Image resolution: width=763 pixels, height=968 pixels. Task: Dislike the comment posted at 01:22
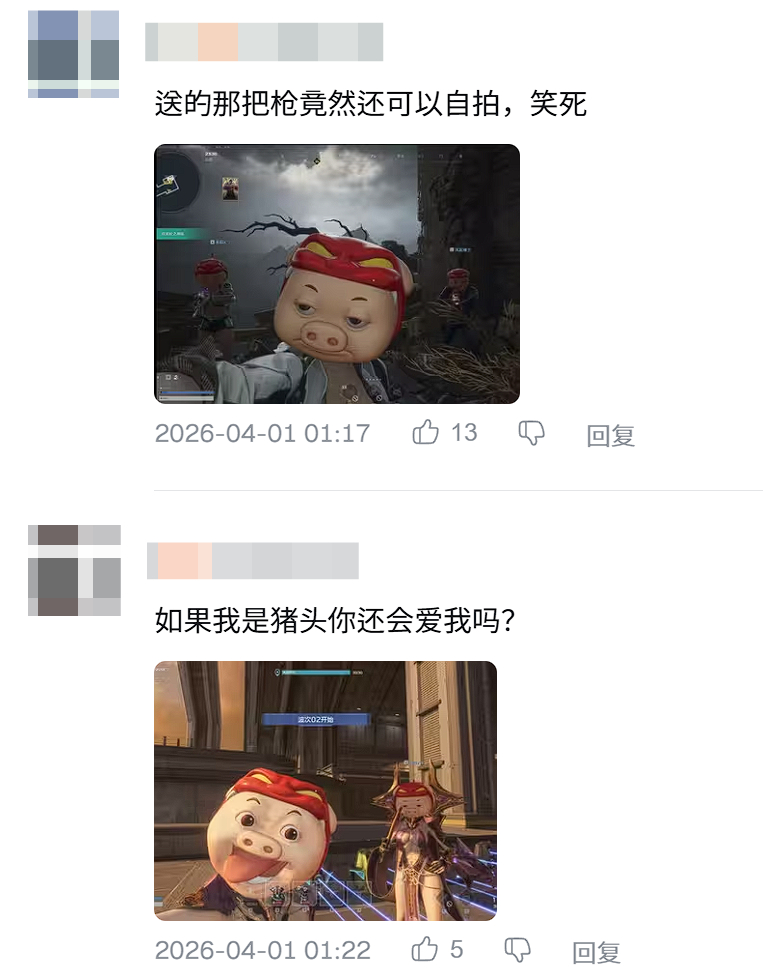[x=517, y=949]
